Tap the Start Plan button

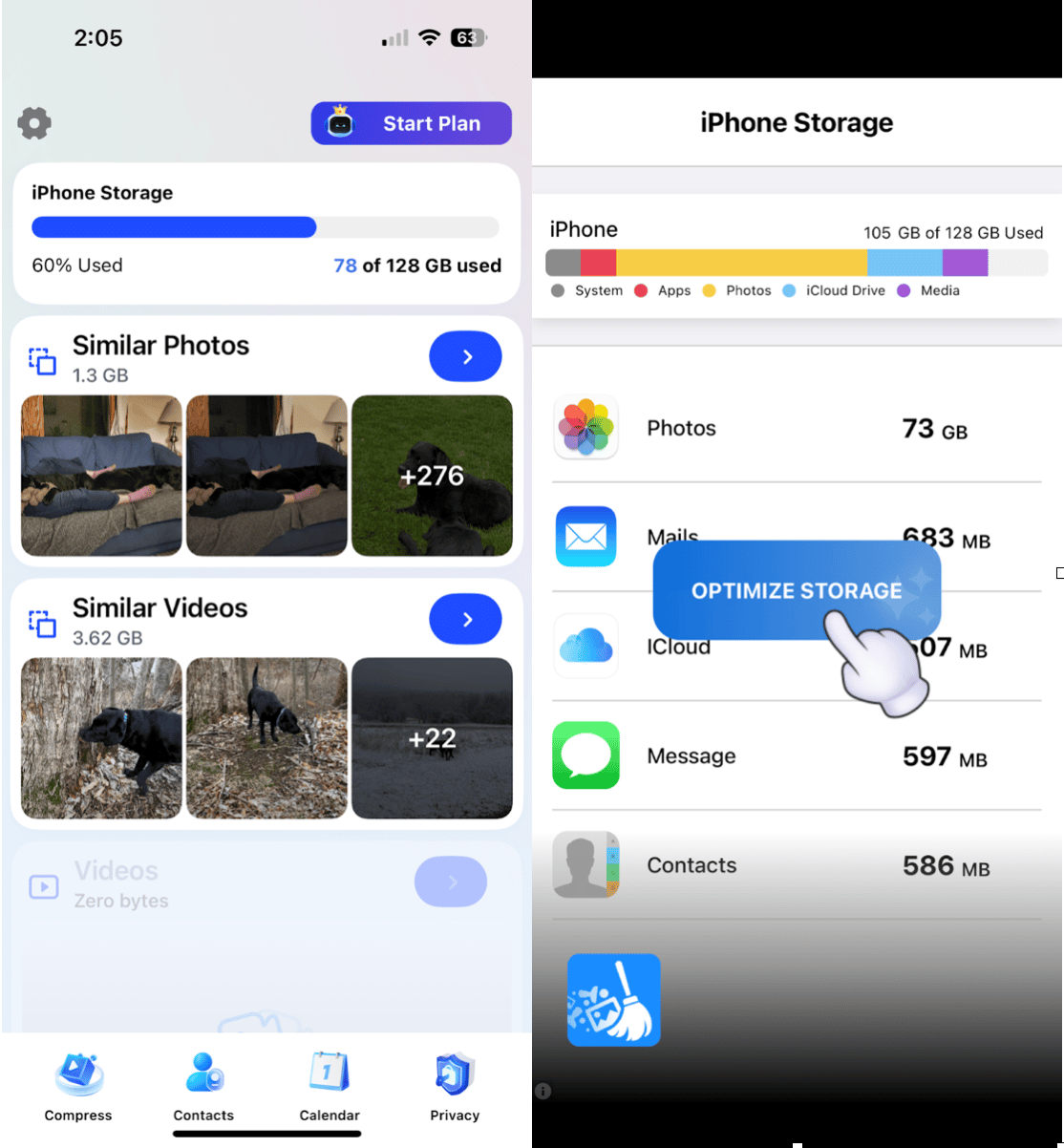tap(411, 123)
